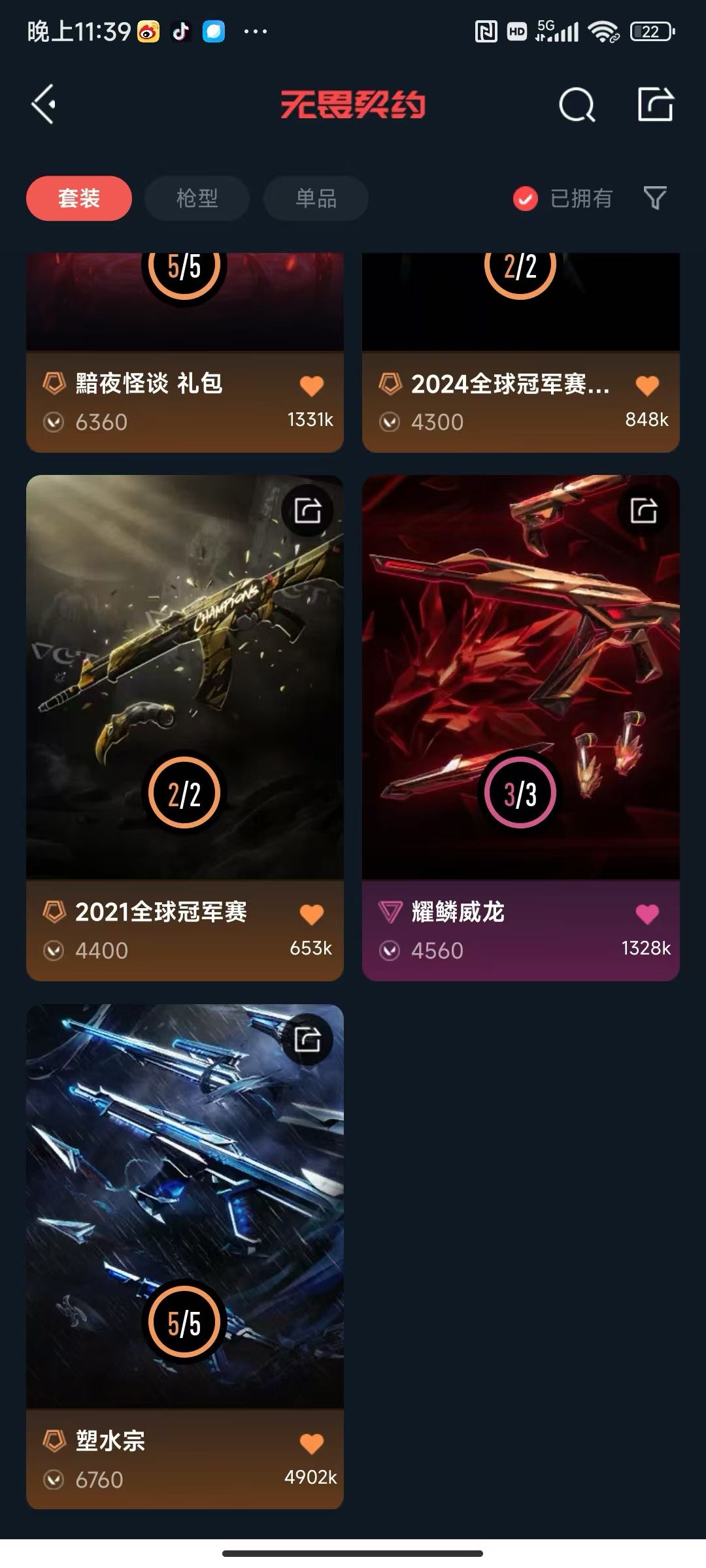Uncheck the 已拥有 filter checkbox

[x=525, y=199]
